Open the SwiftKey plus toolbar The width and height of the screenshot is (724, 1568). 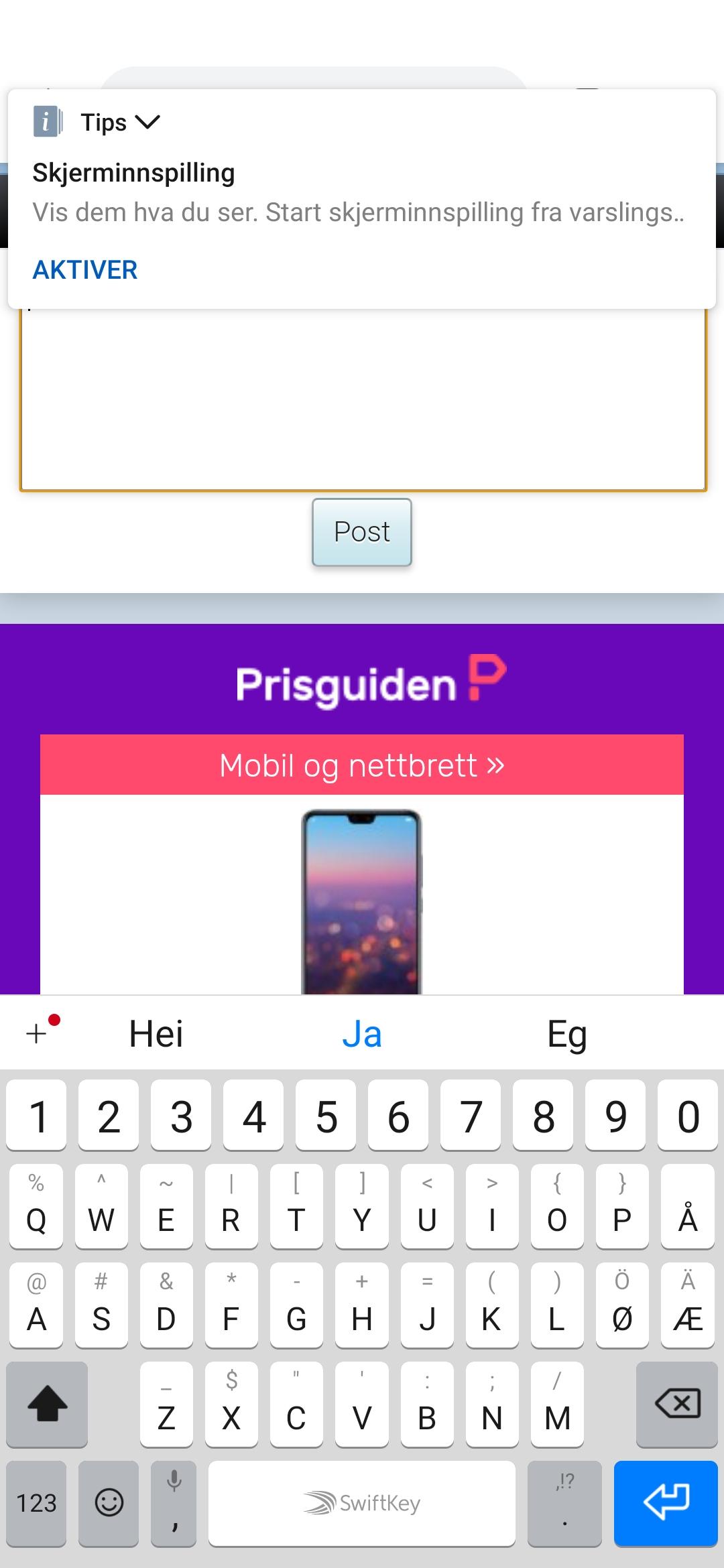click(38, 1033)
